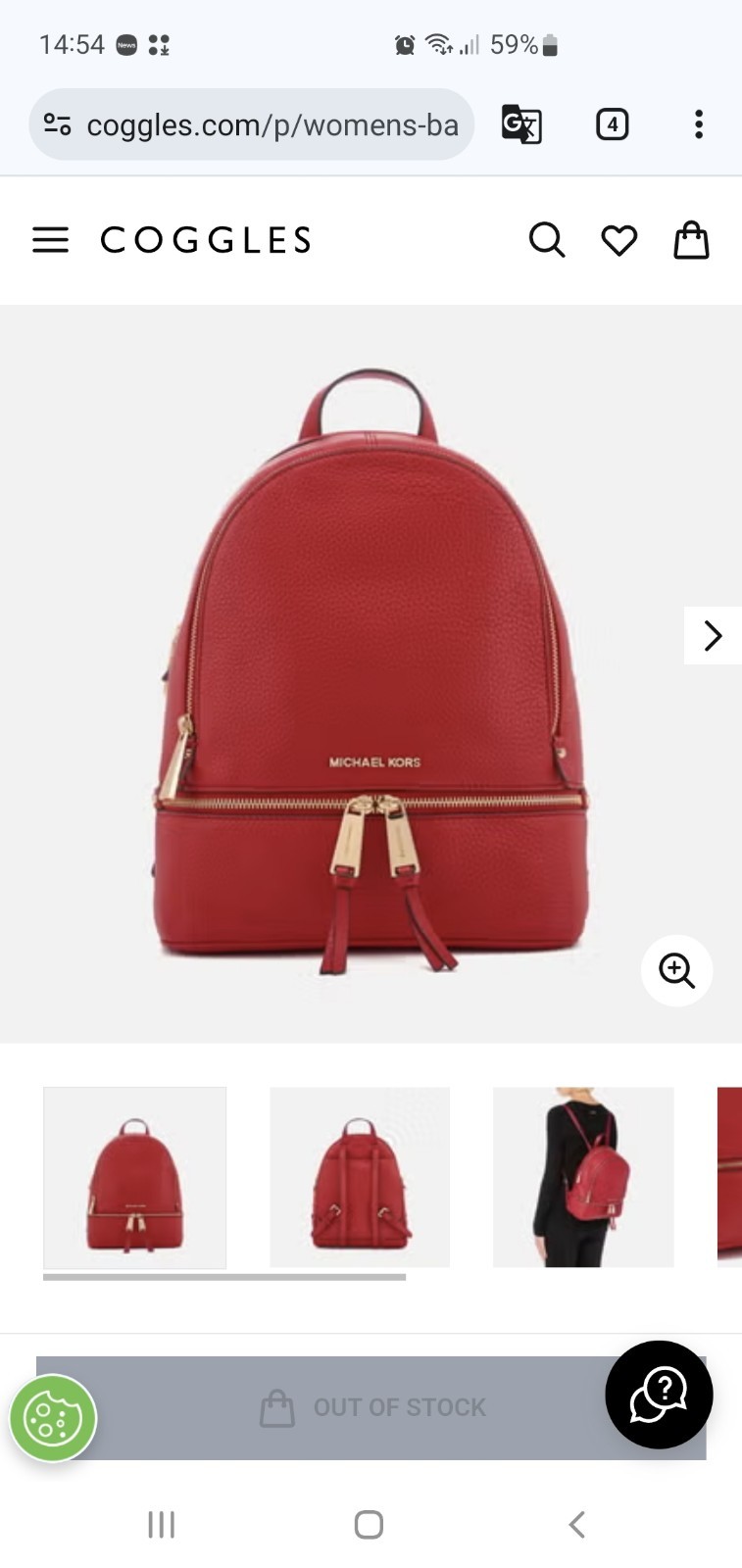Zoom into the product image
This screenshot has height=1568, width=742.
click(x=676, y=970)
